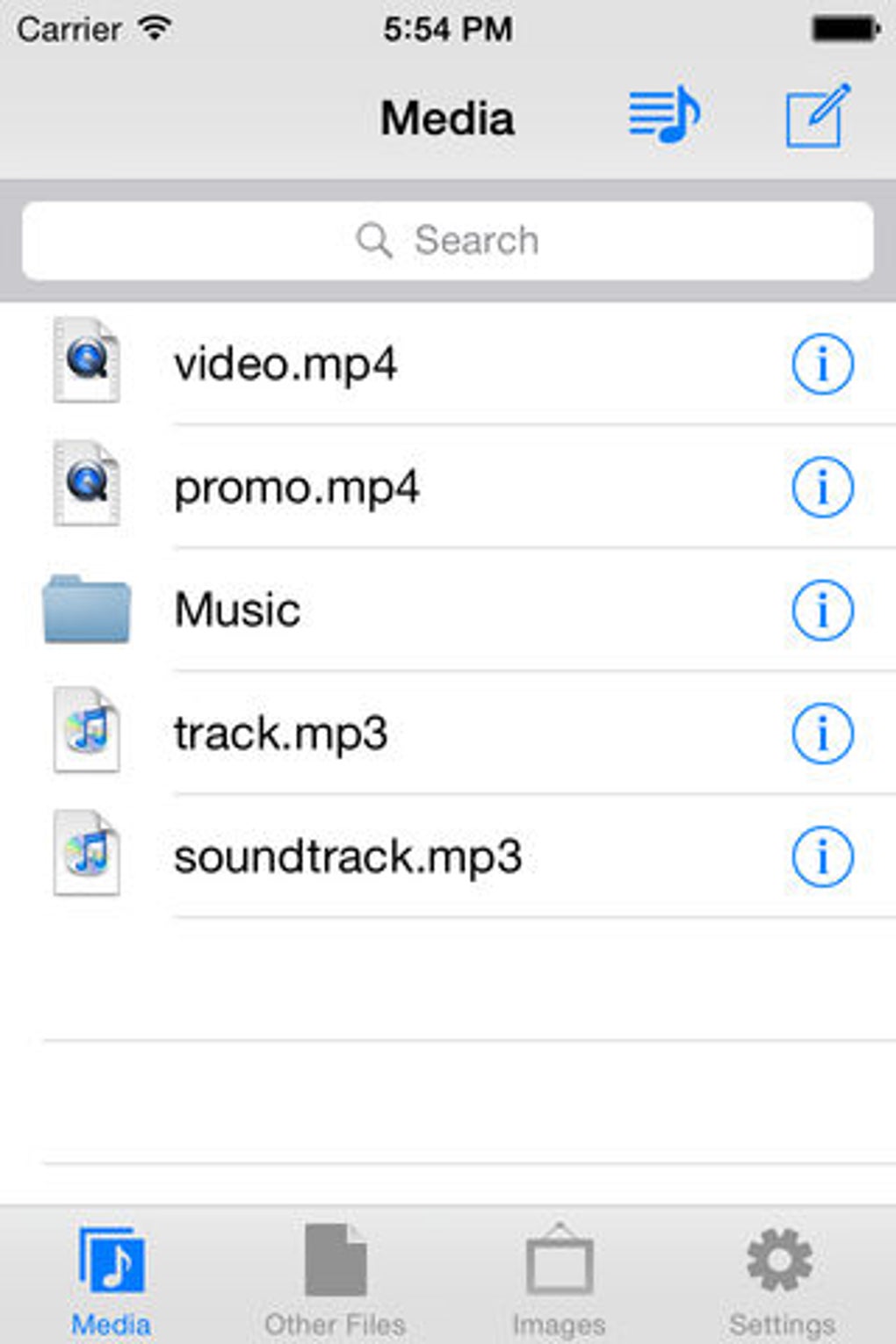
Task: Play track.mp3
Action: pos(280,733)
